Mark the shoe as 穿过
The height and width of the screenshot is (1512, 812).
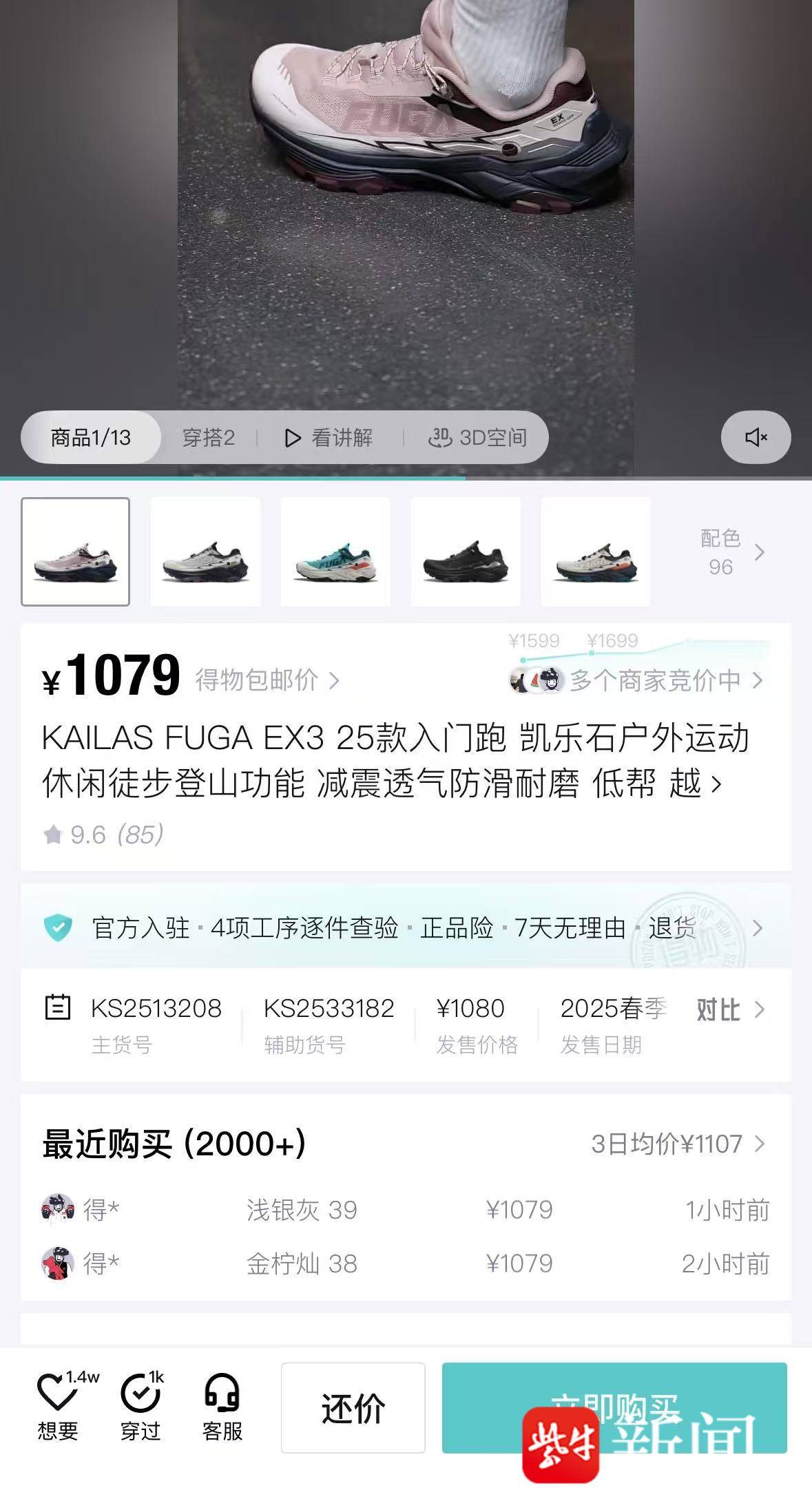point(140,1408)
